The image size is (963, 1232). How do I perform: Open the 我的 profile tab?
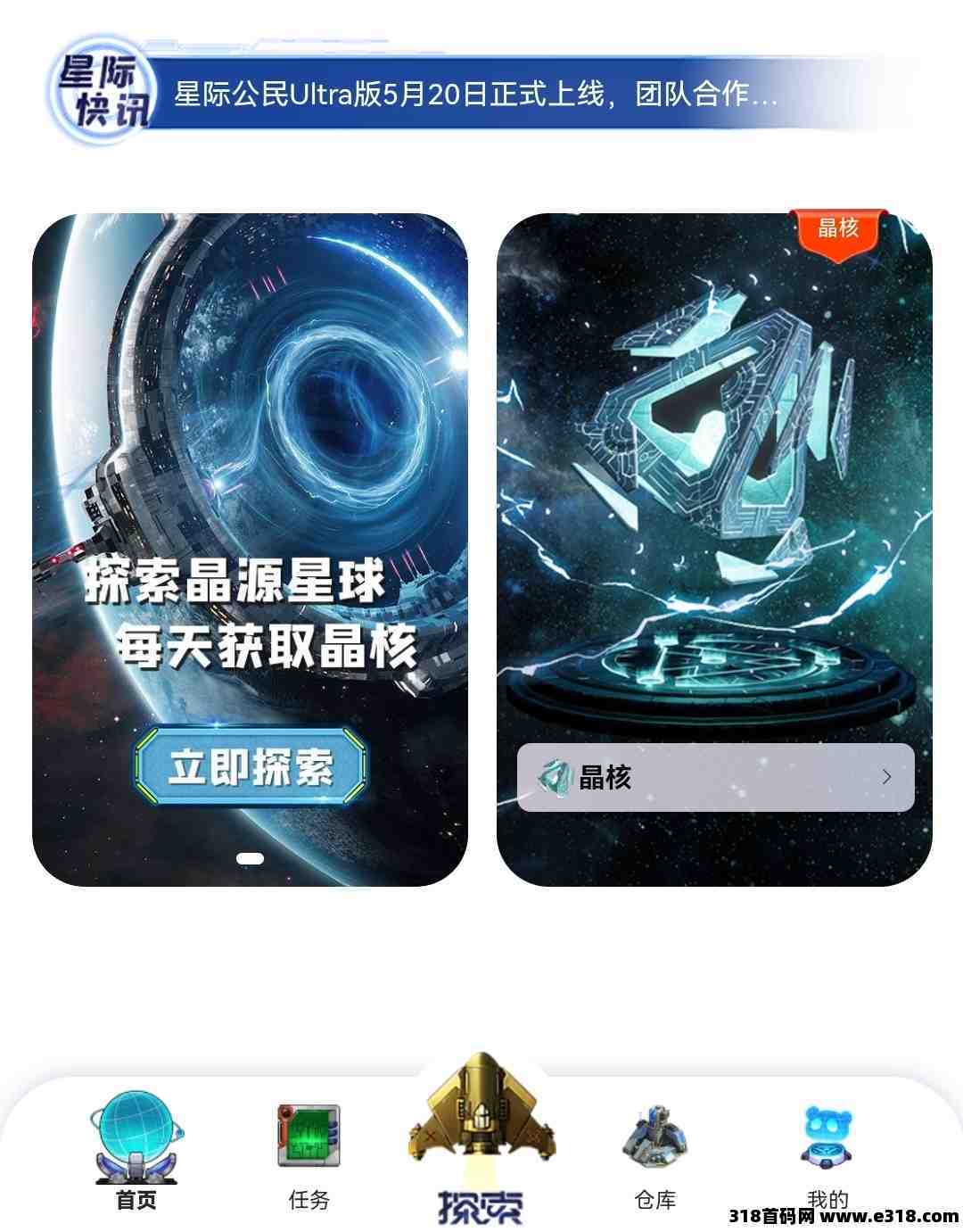point(827,1151)
